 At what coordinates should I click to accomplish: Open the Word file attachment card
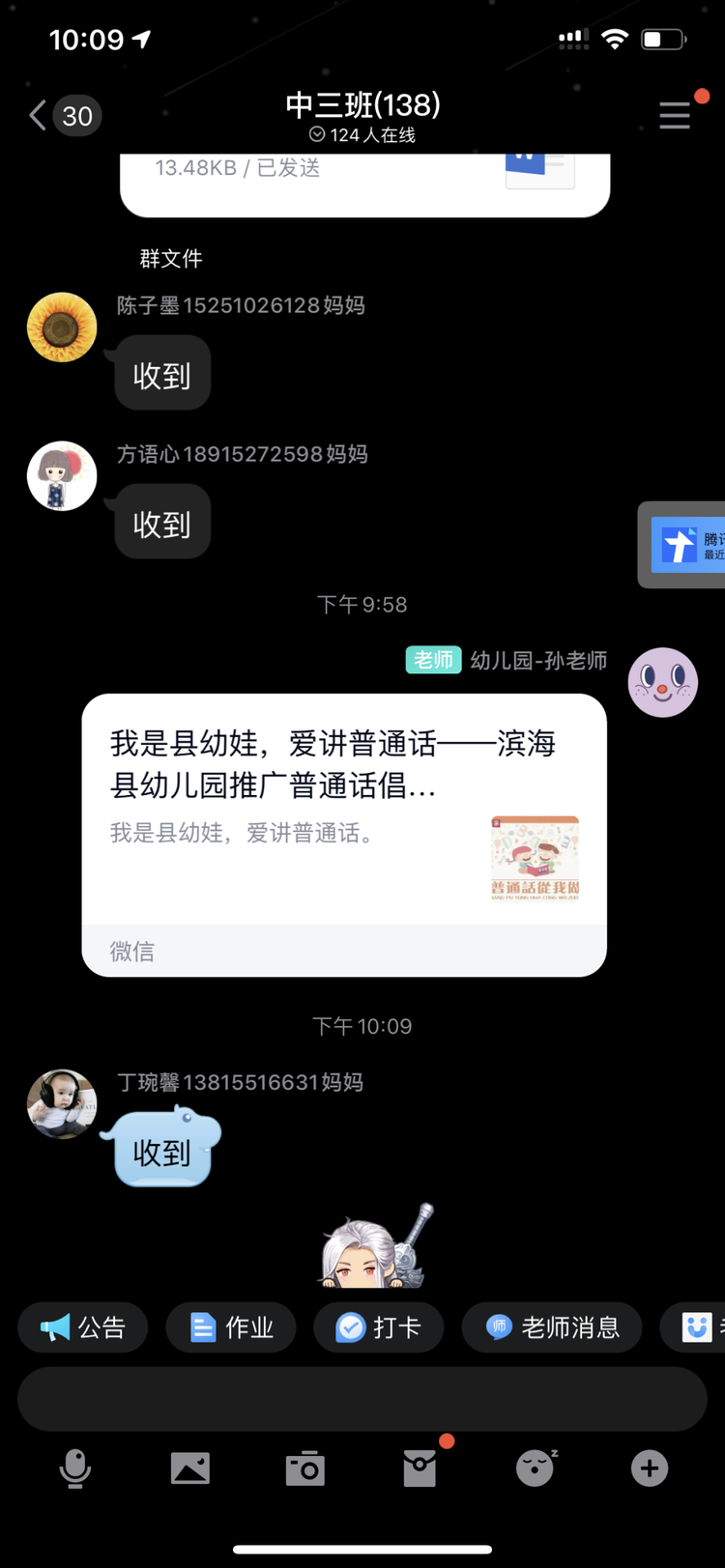coord(364,184)
